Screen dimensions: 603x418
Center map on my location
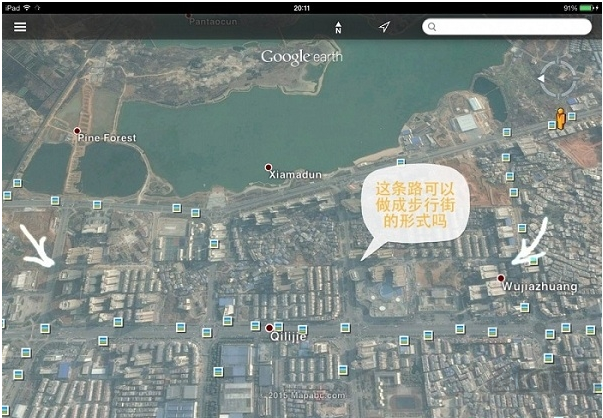pyautogui.click(x=384, y=27)
